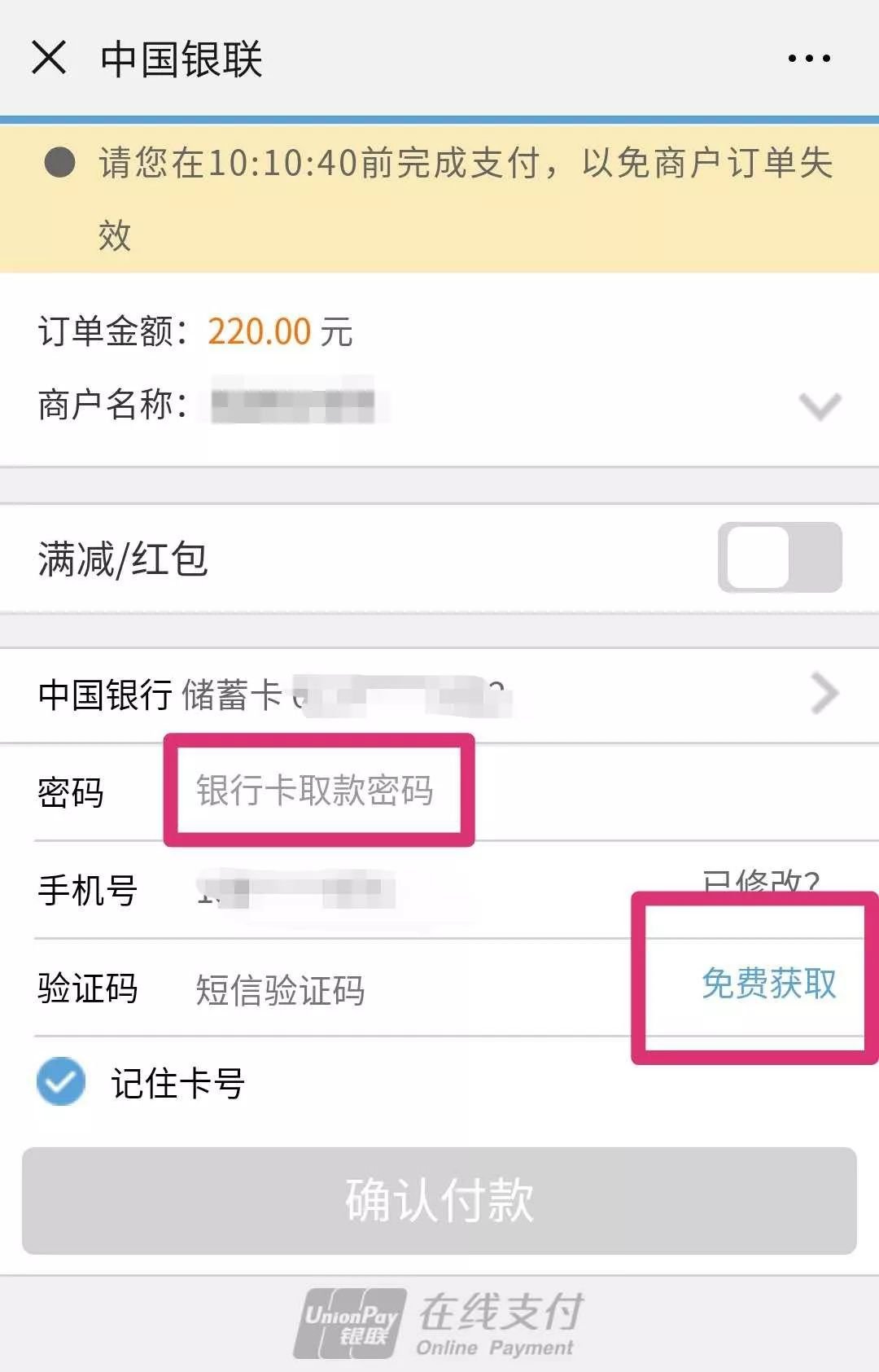Tap the 确认付款 button
The height and width of the screenshot is (1372, 879).
[439, 1200]
